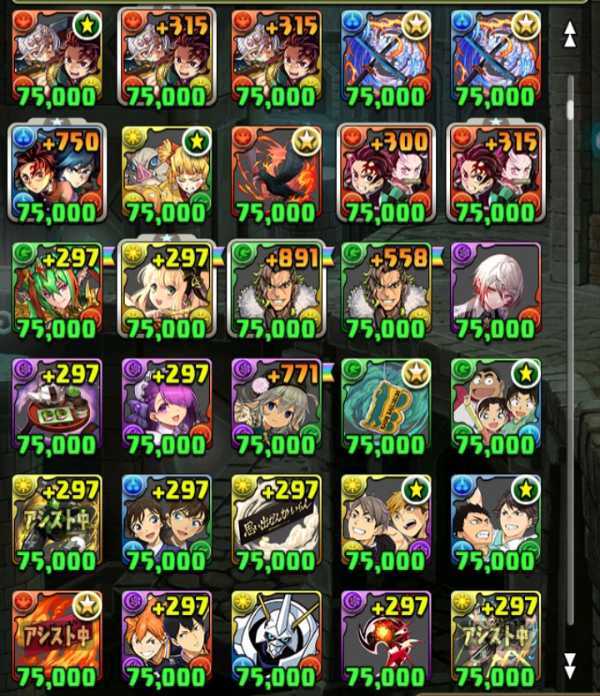
Task: Select the blue +750 monster card
Action: (56, 171)
